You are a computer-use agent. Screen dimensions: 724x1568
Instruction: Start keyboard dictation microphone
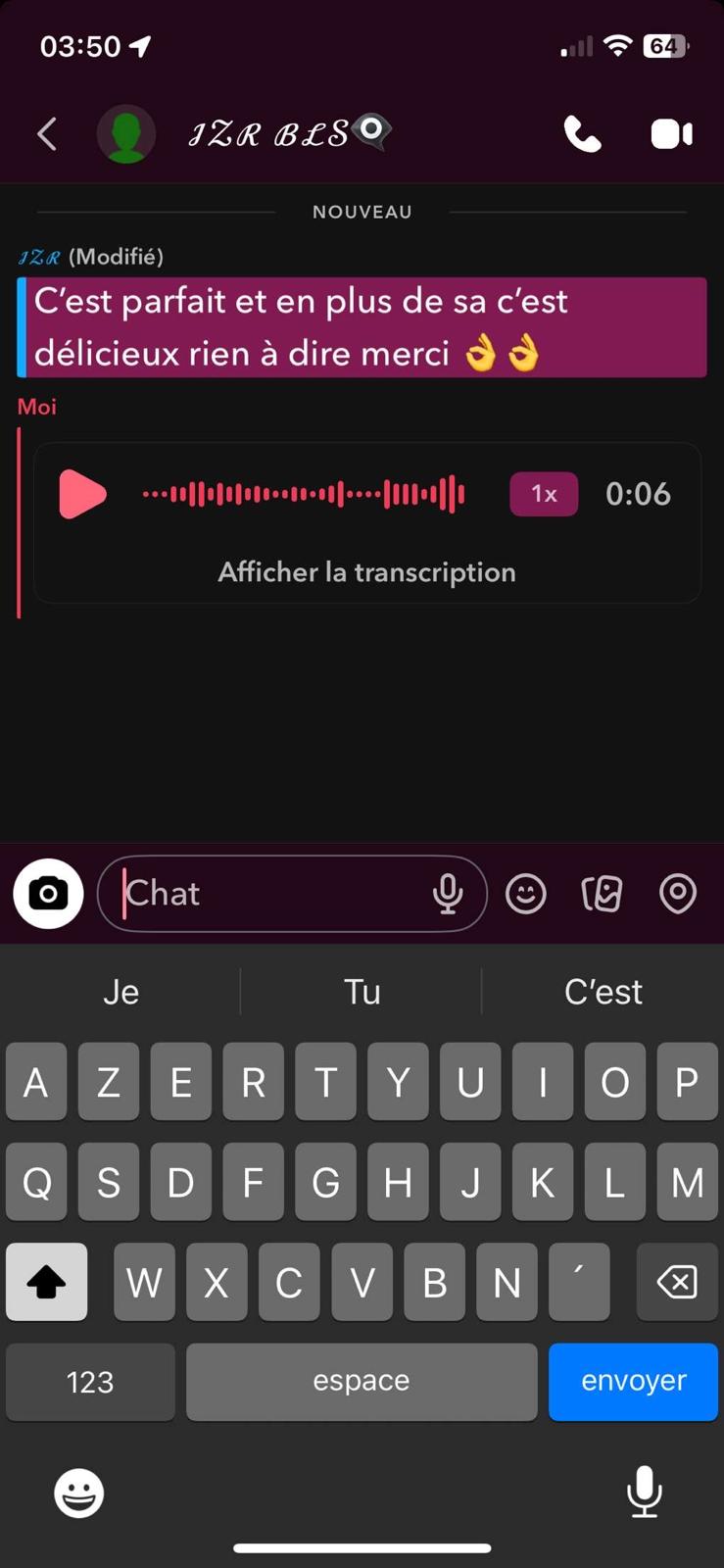(x=644, y=1492)
